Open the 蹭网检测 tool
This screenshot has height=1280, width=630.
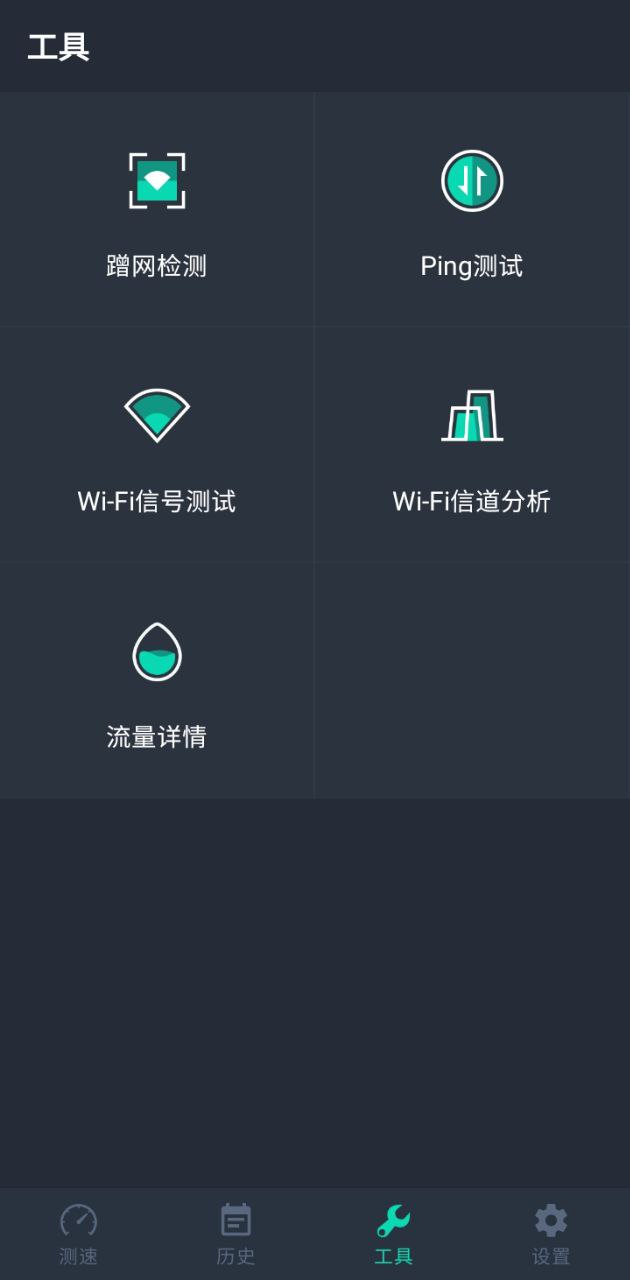[157, 209]
